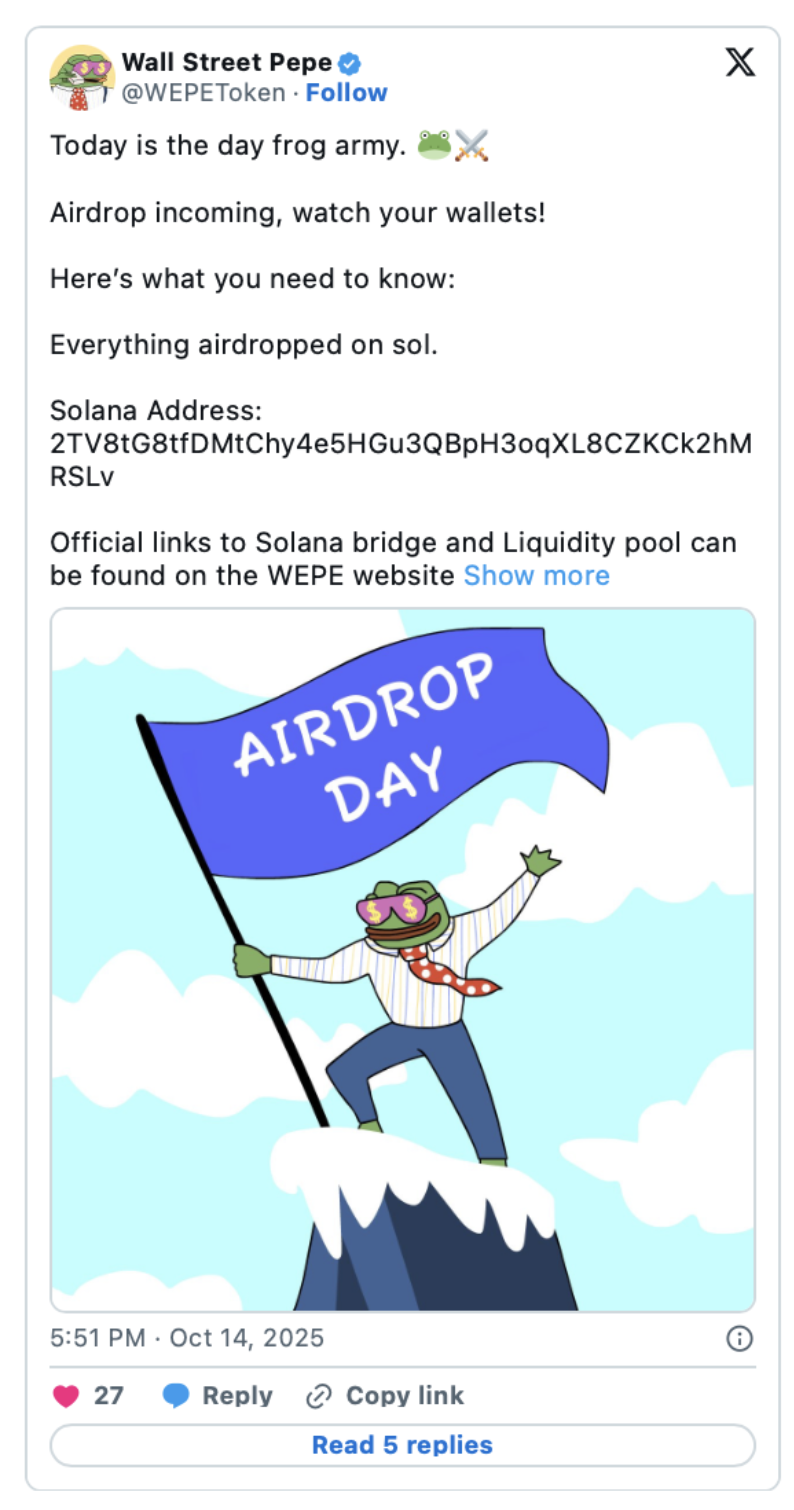Open the tweet info icon

pyautogui.click(x=739, y=1338)
